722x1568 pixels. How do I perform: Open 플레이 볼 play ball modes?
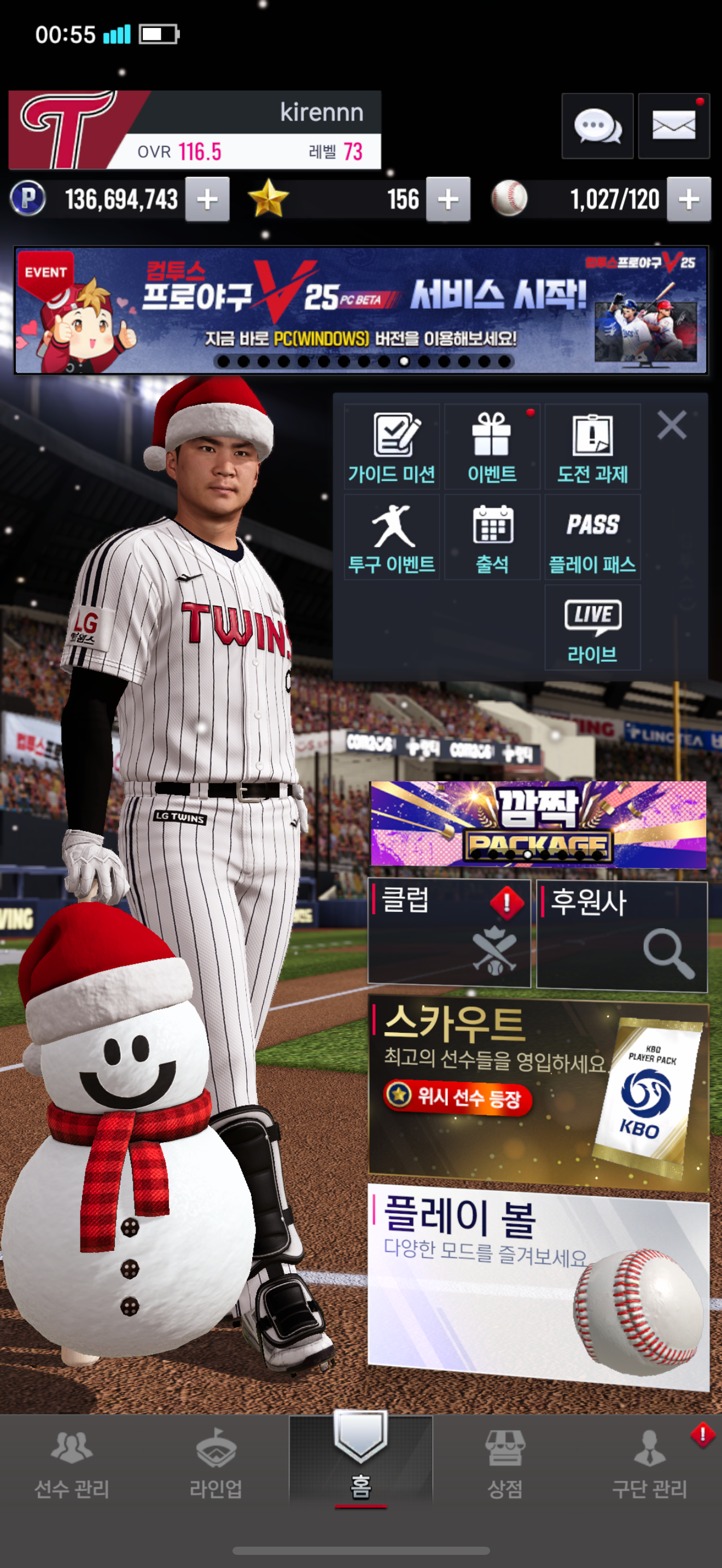click(538, 1285)
